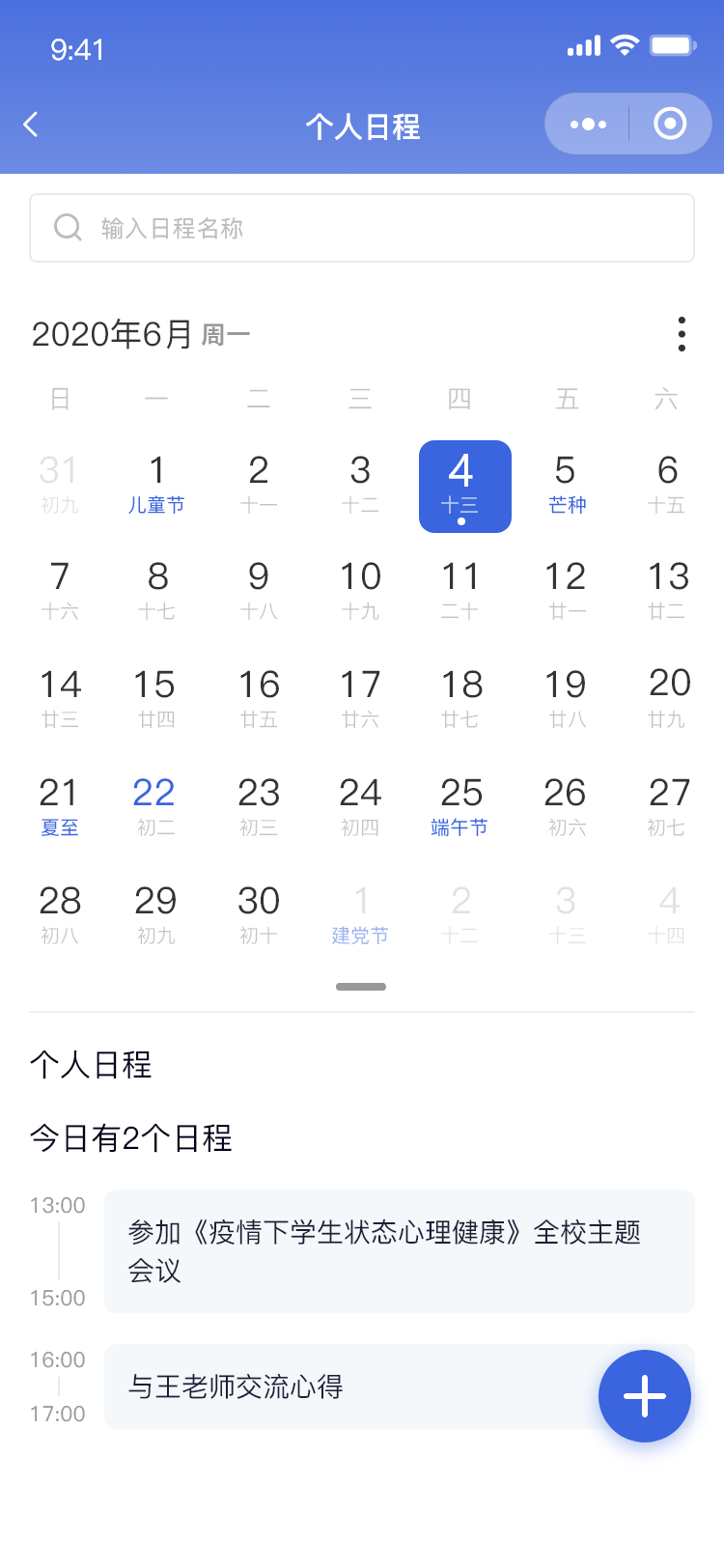This screenshot has width=724, height=1568.
Task: Select July 1 建党节 in next month
Action: click(x=360, y=915)
